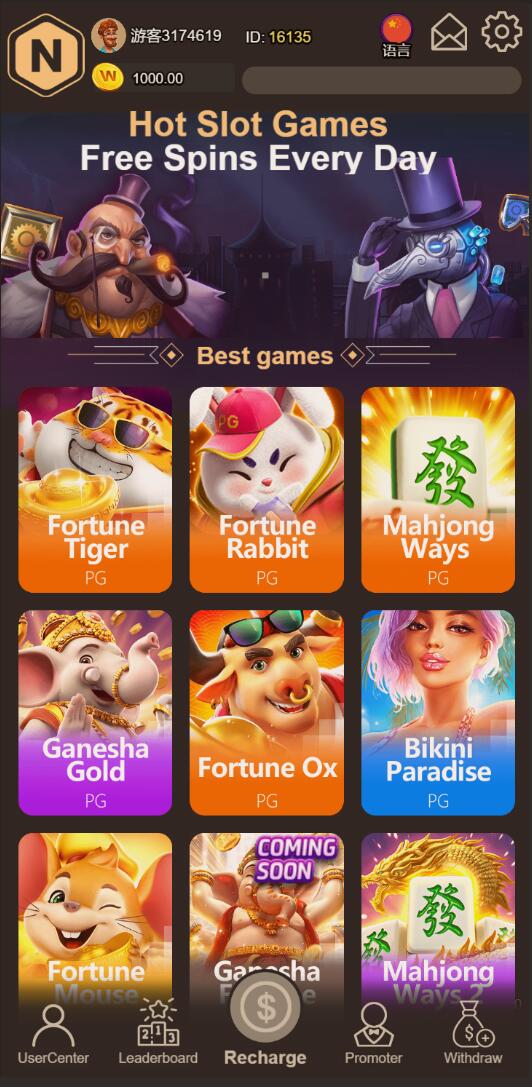Tap the Hot Slot Games banner
The image size is (532, 1087).
click(266, 225)
